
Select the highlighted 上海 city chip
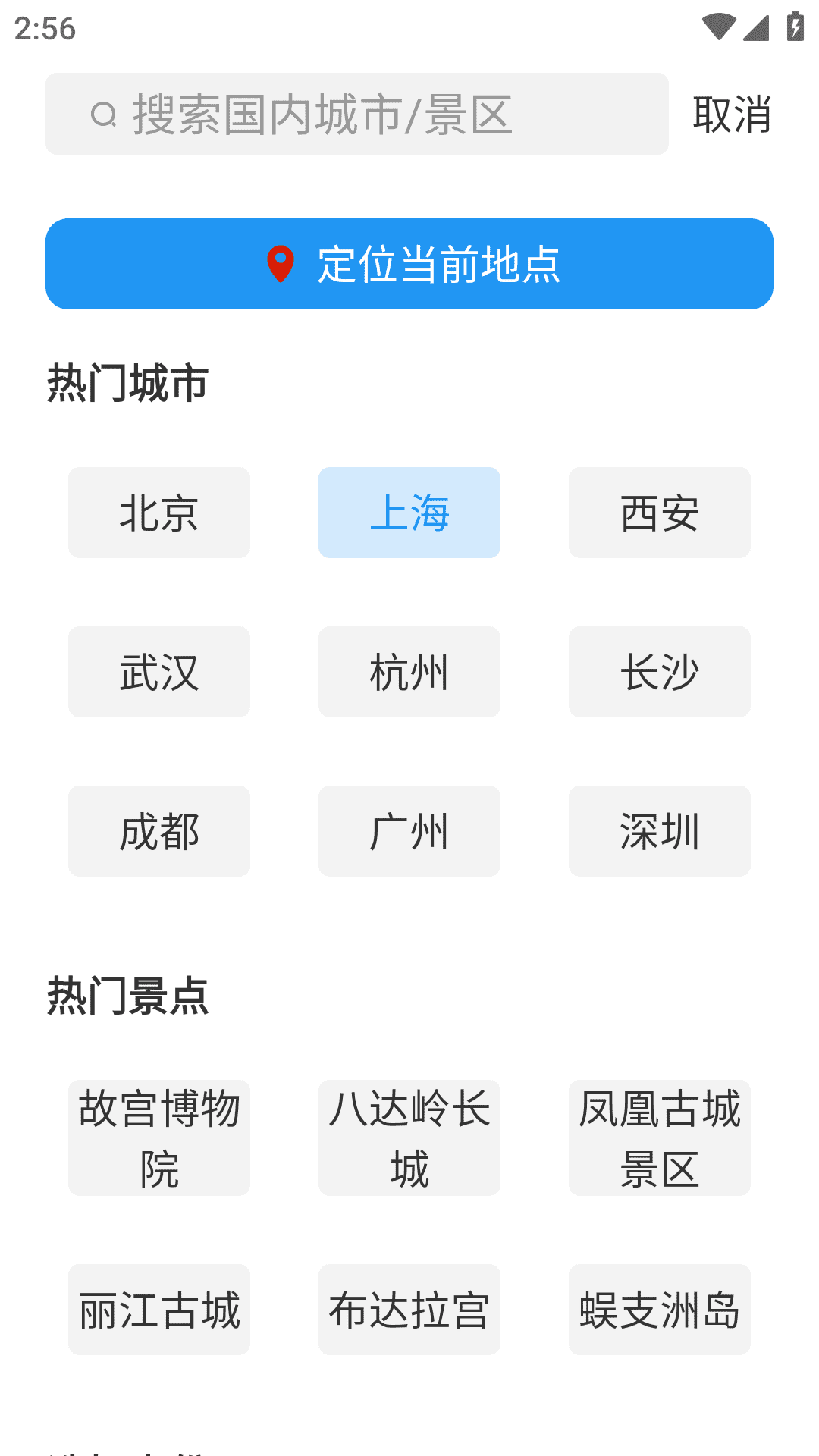point(409,513)
